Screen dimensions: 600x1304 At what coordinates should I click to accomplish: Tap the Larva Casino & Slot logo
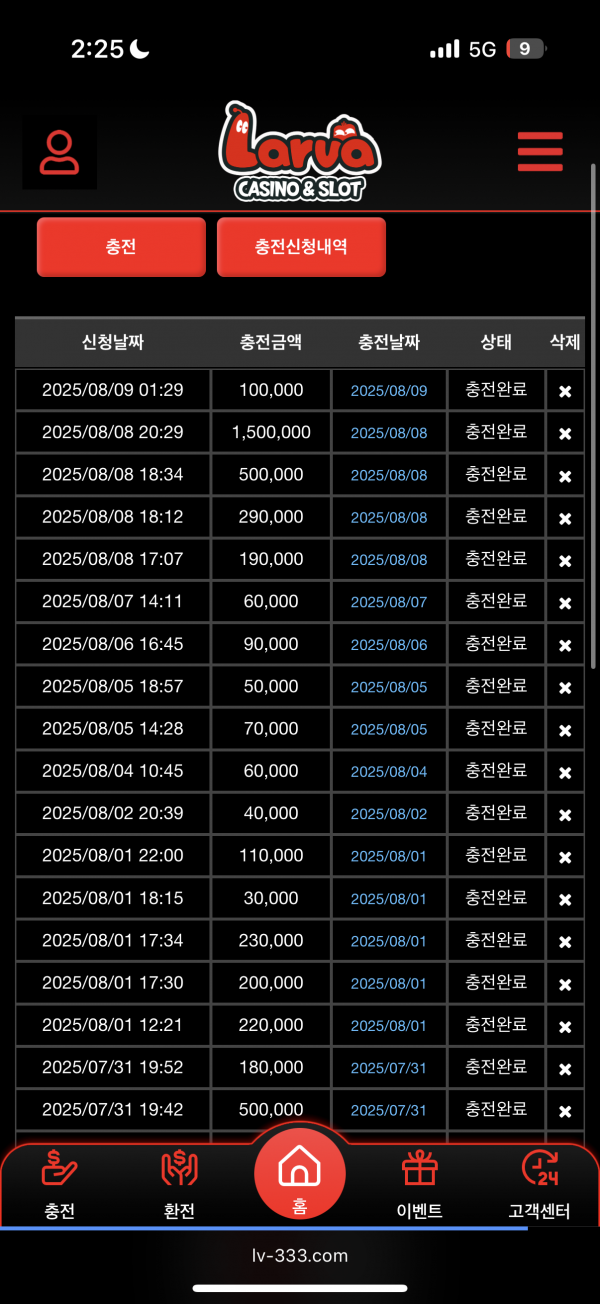(x=300, y=152)
